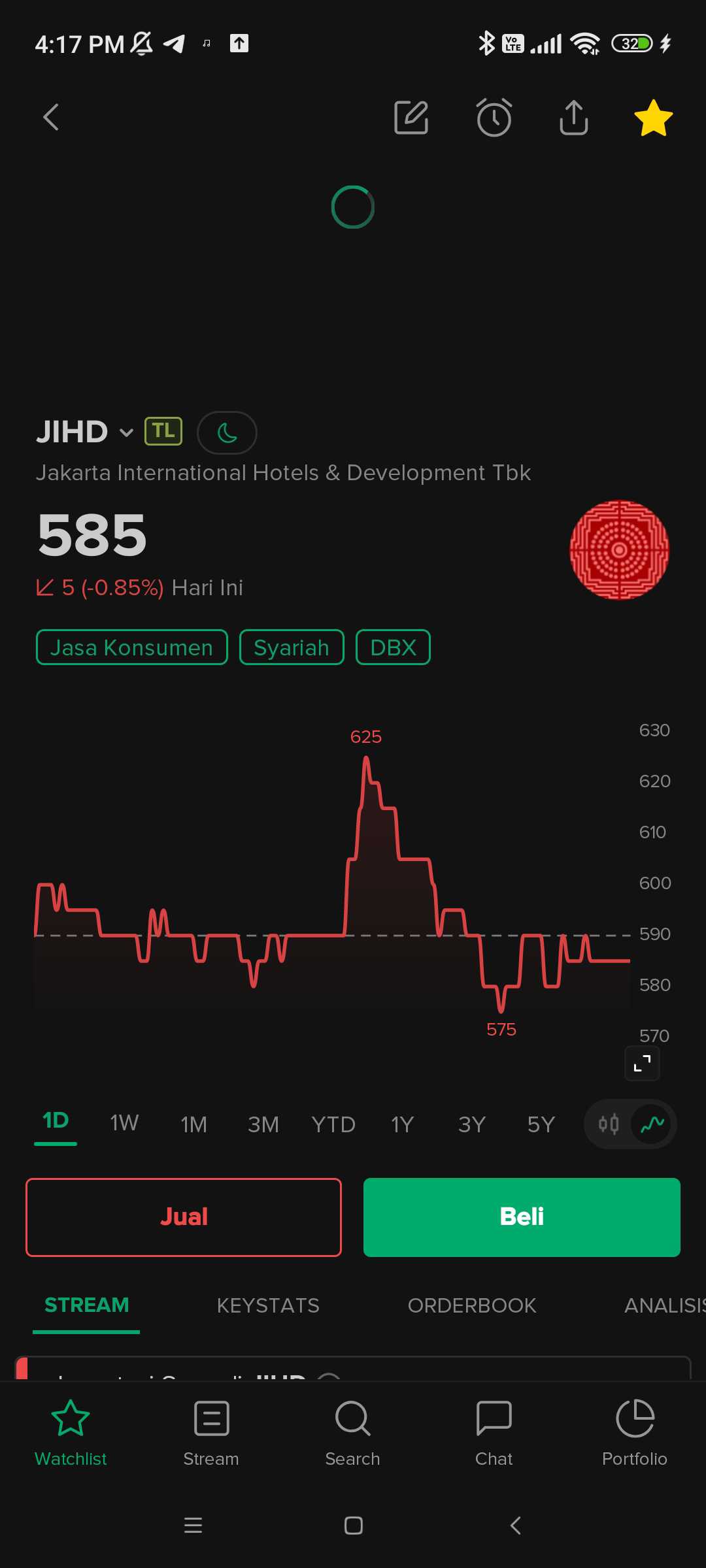Switch to candlestick chart view
The image size is (706, 1568).
(x=609, y=1124)
